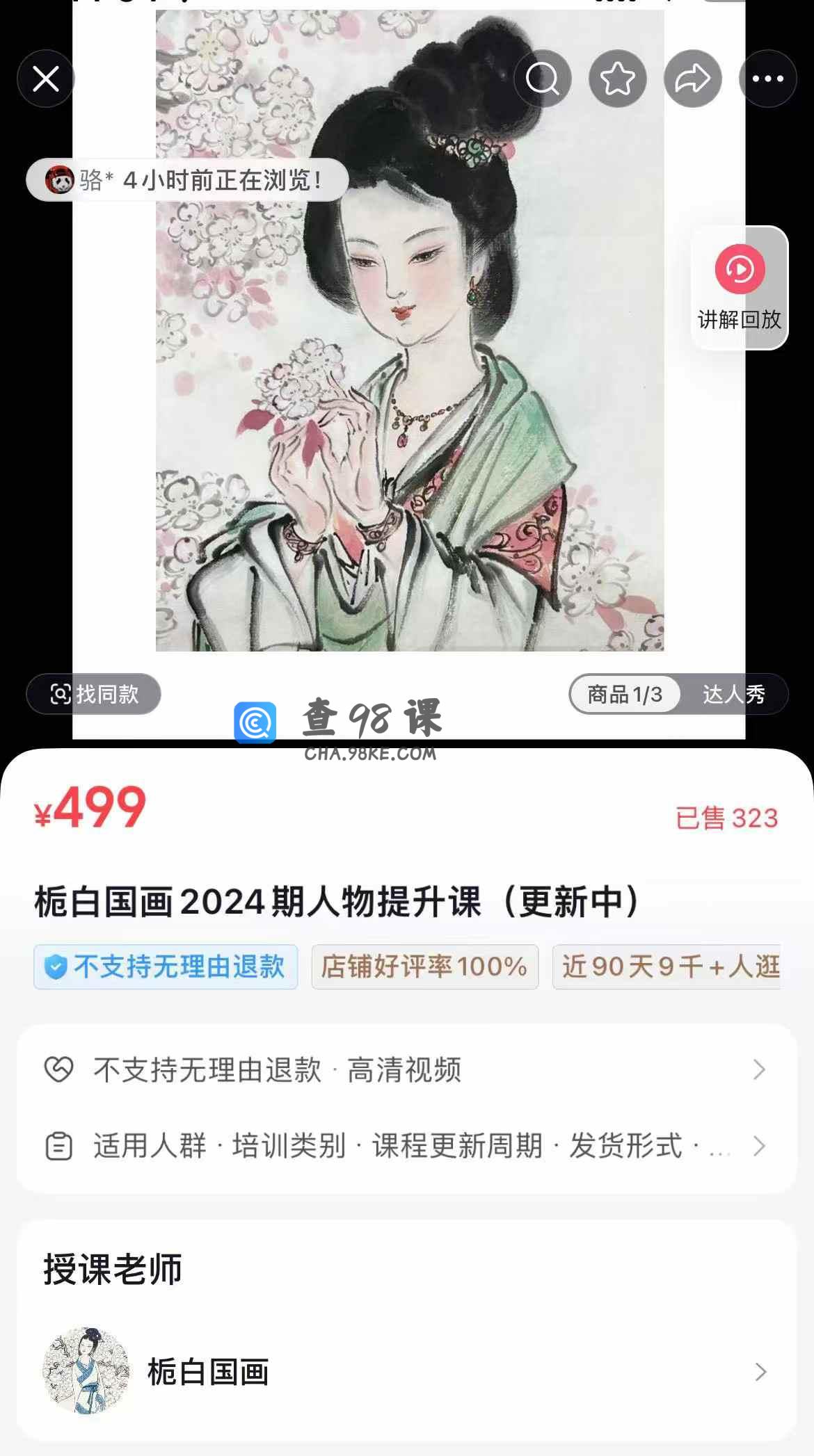Tap the 店铺好评率100% tag
This screenshot has height=1456, width=814.
click(x=424, y=966)
